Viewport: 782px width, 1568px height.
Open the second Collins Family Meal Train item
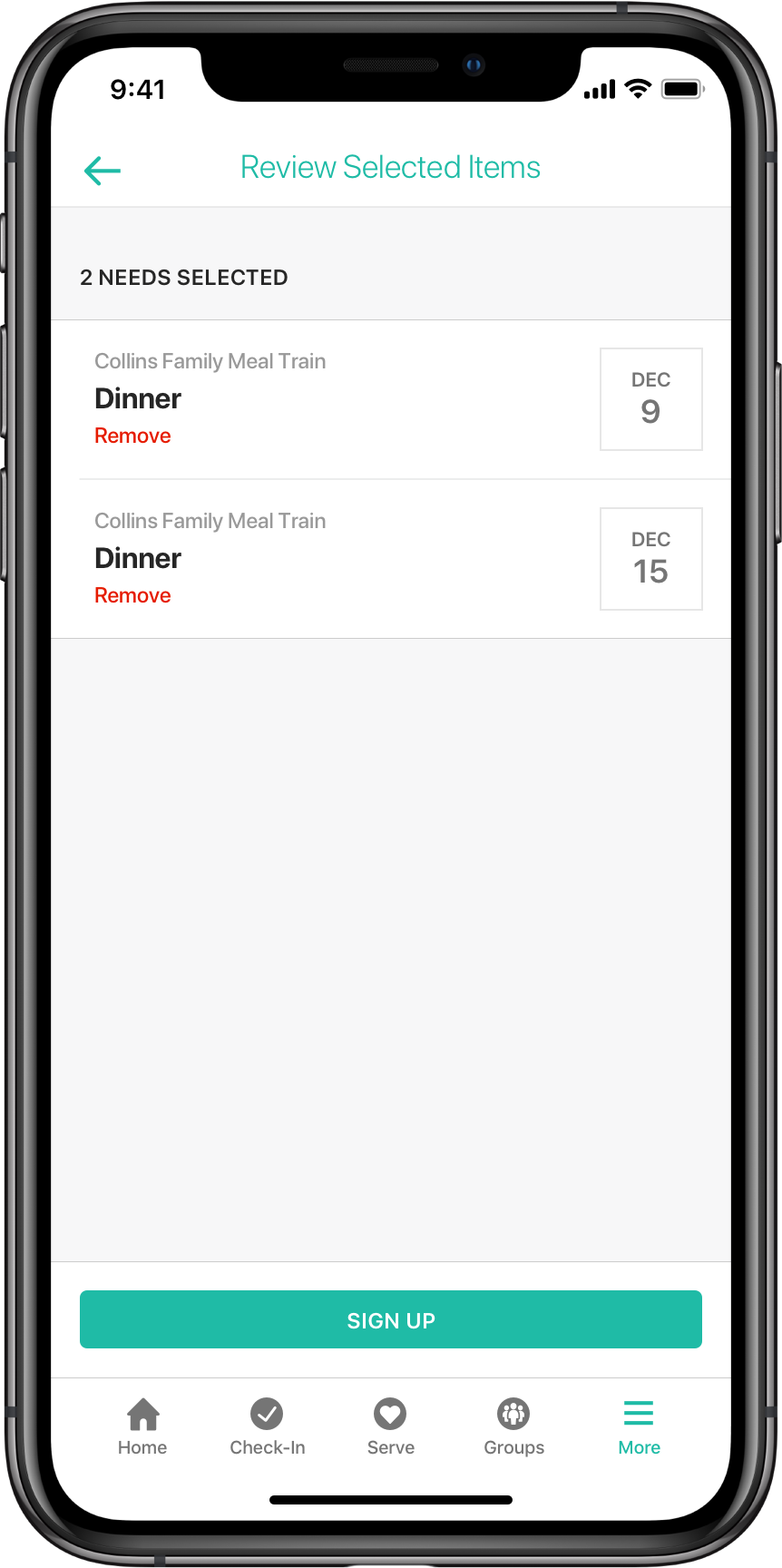pos(210,521)
